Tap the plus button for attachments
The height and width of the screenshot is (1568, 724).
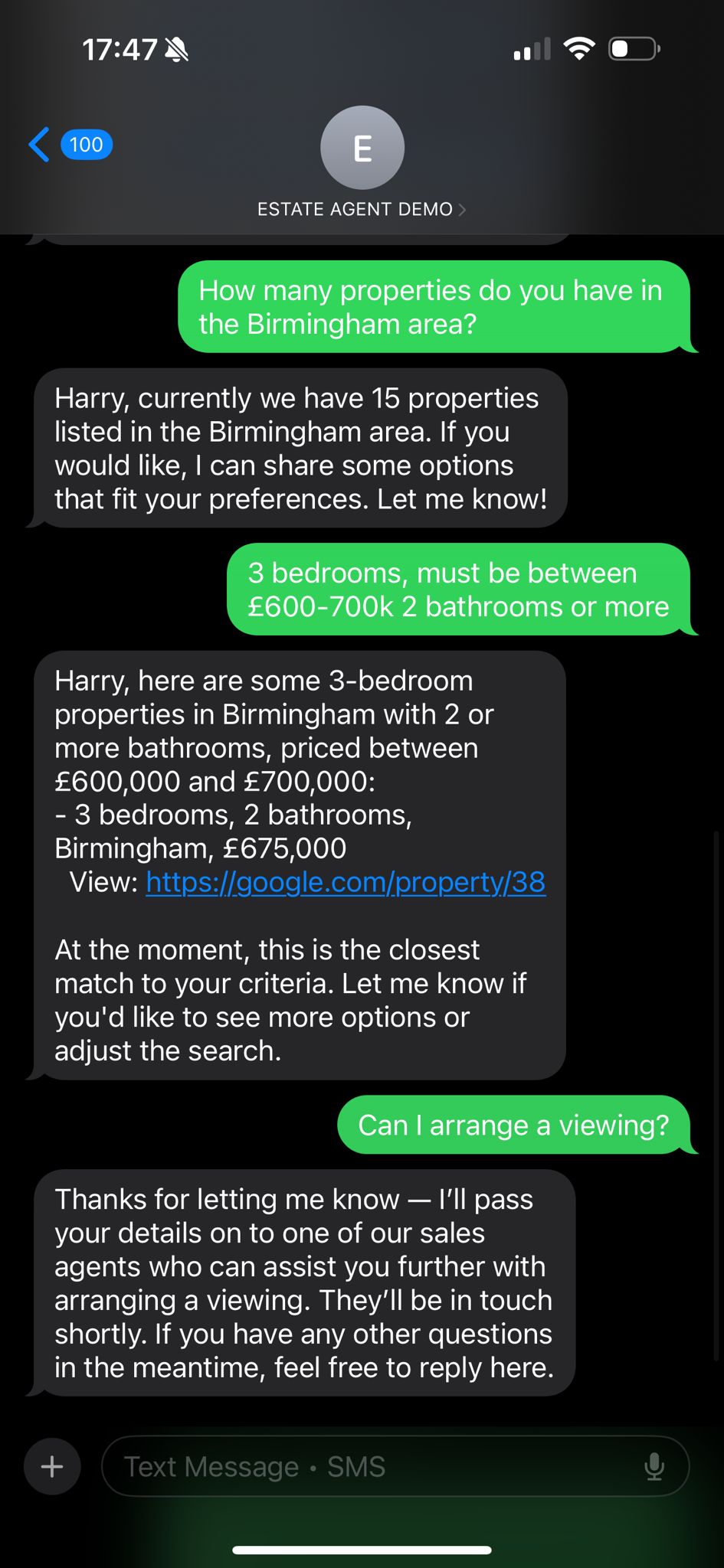(52, 1467)
